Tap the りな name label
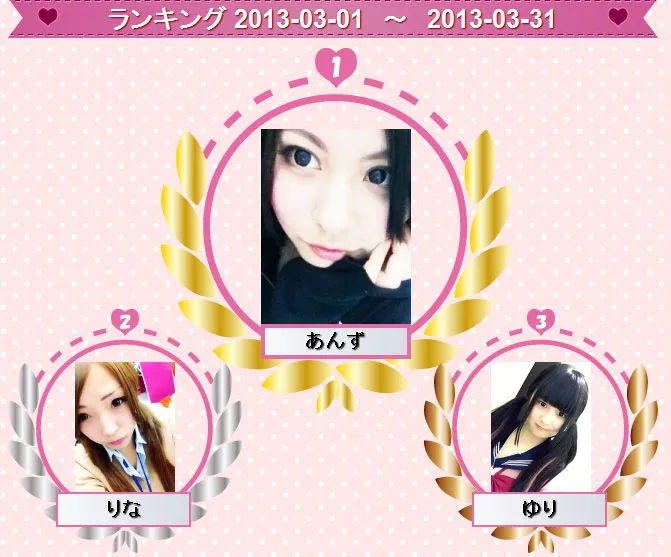This screenshot has width=671, height=557. (124, 509)
